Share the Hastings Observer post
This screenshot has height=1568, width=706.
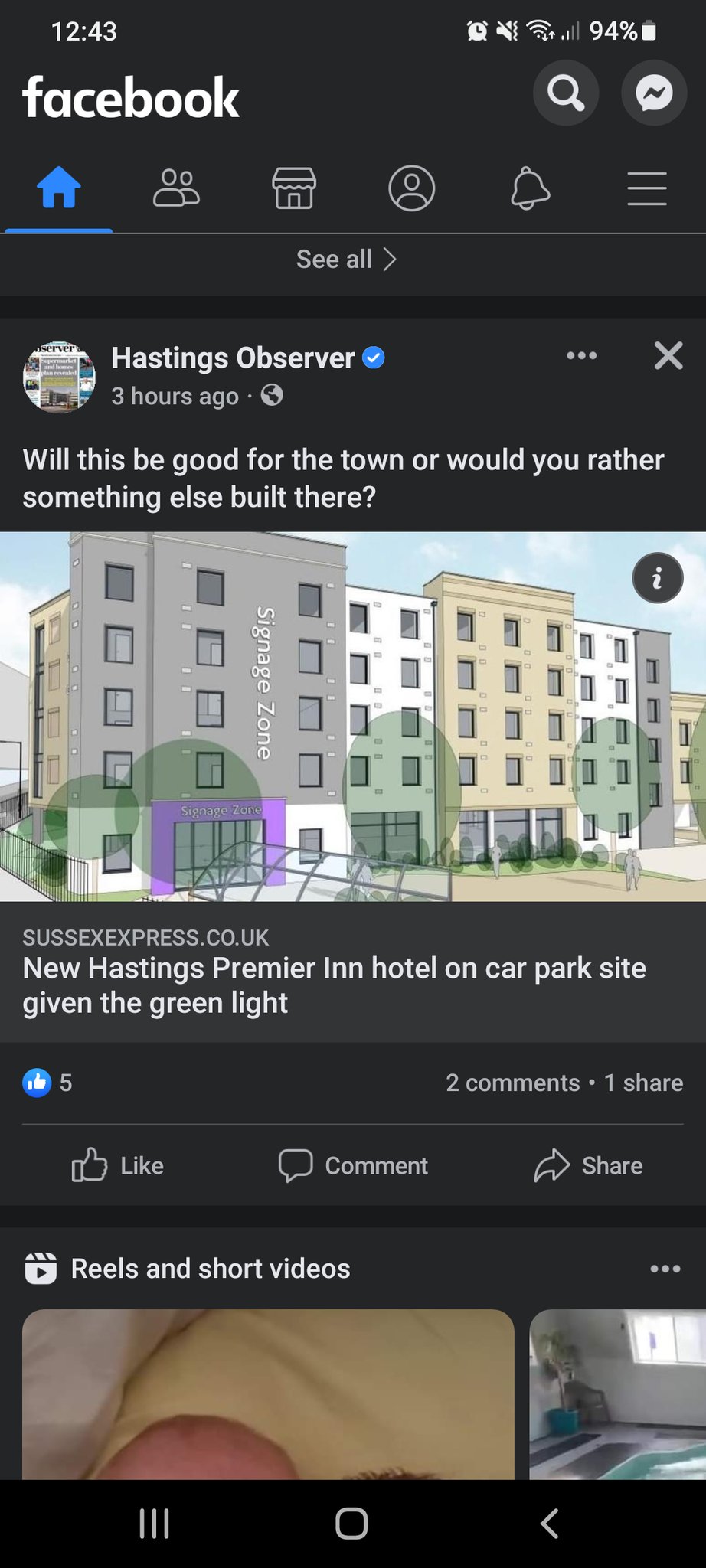click(x=588, y=1165)
